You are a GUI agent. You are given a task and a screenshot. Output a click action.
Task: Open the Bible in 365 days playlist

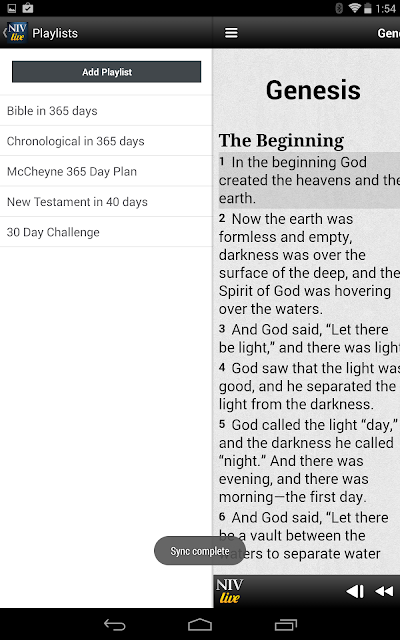tap(106, 111)
